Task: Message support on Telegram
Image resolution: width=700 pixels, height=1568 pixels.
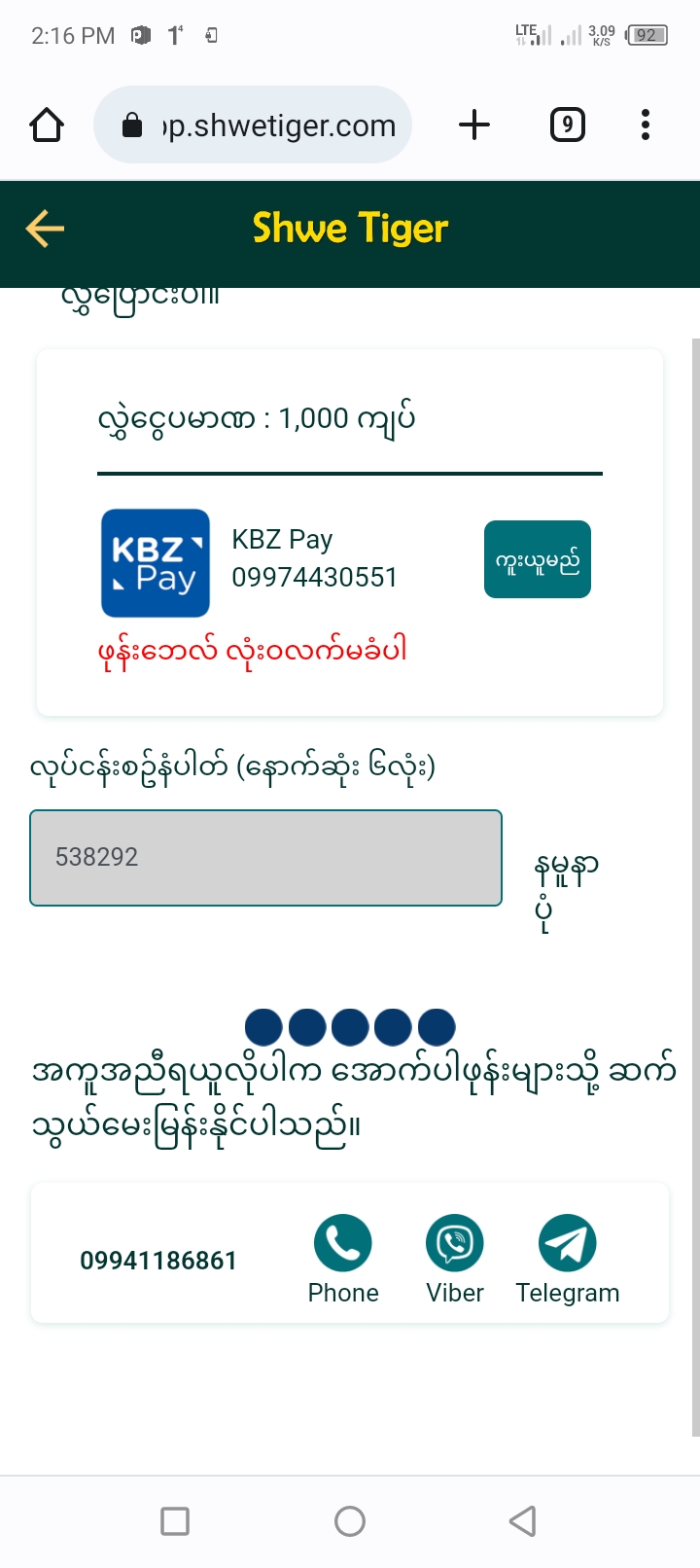Action: [567, 1243]
